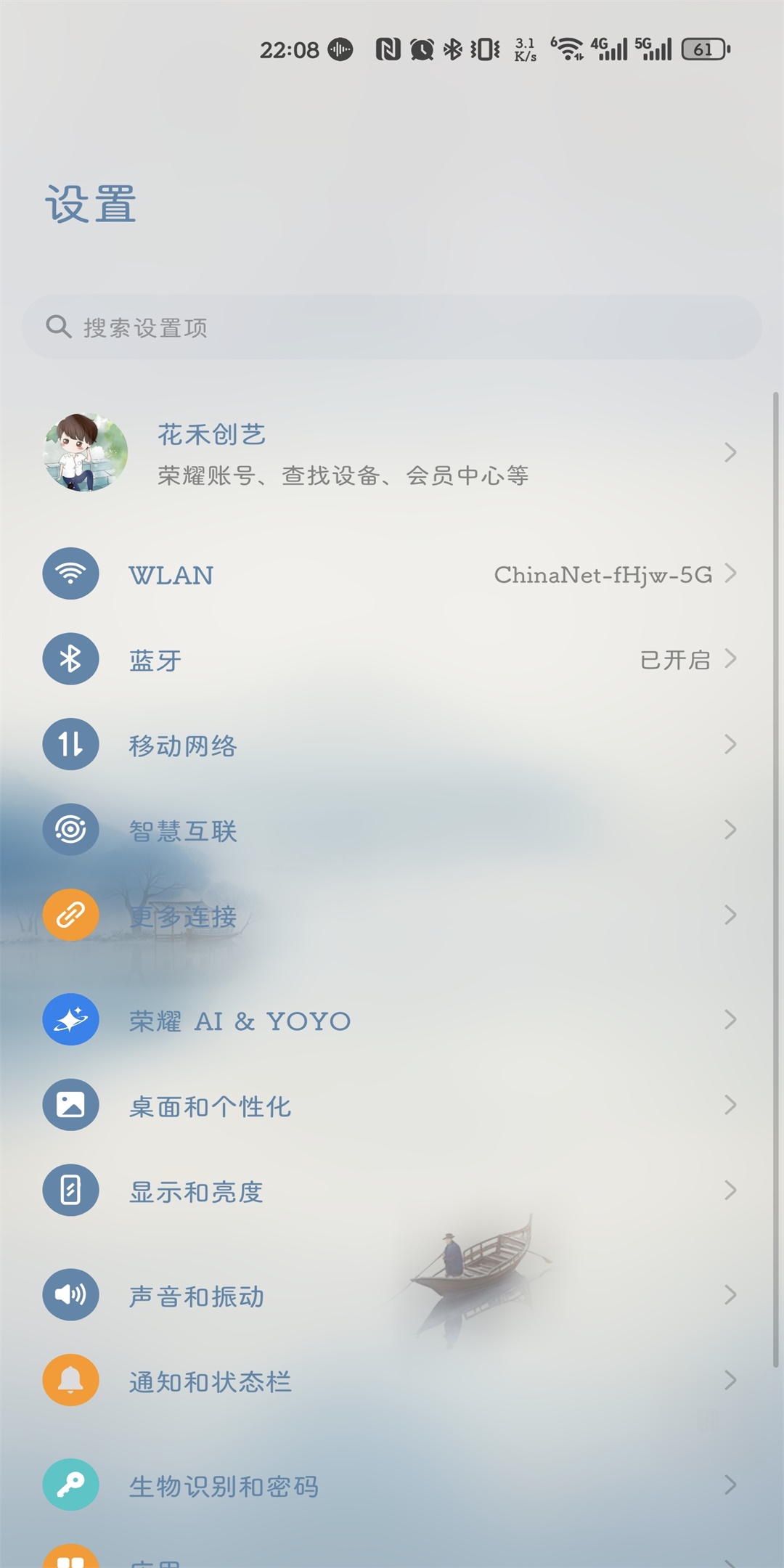Open 生物识别和密码 settings
Image resolution: width=784 pixels, height=1568 pixels.
tap(224, 1486)
